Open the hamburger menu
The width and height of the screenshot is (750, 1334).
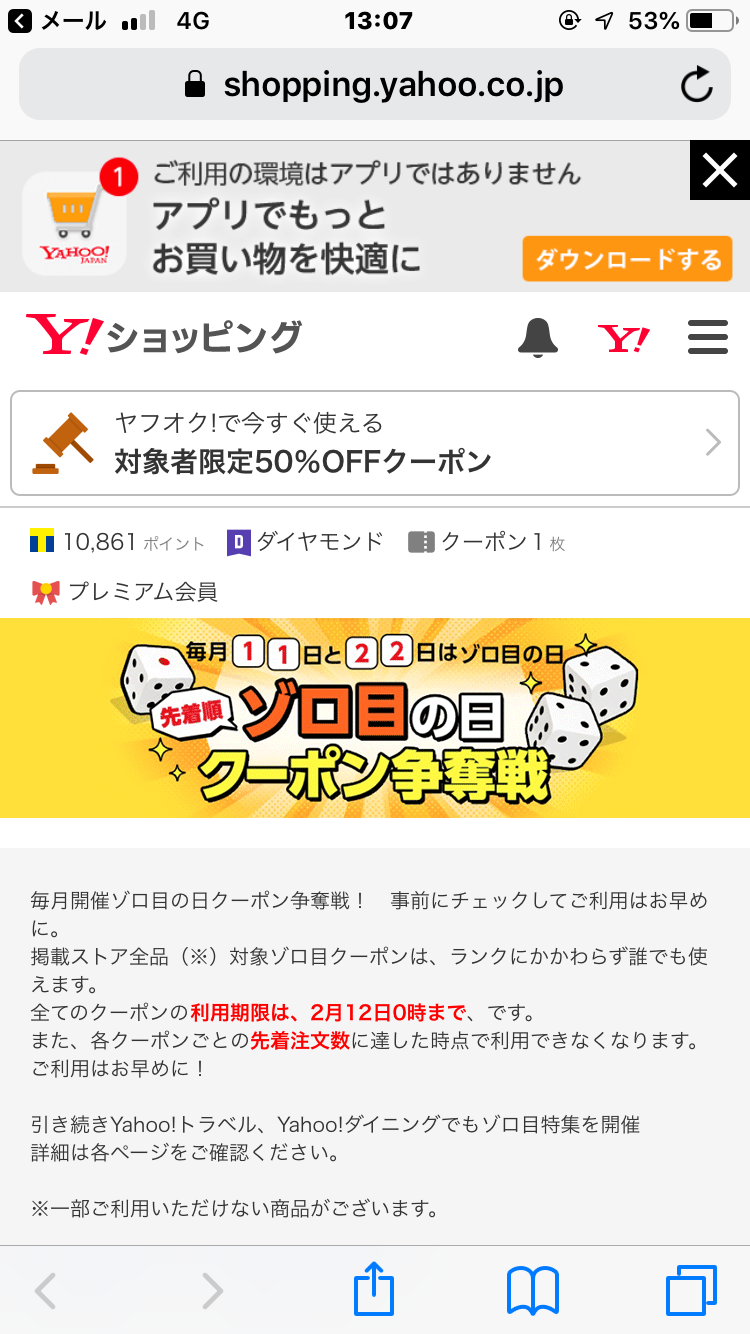(x=708, y=338)
